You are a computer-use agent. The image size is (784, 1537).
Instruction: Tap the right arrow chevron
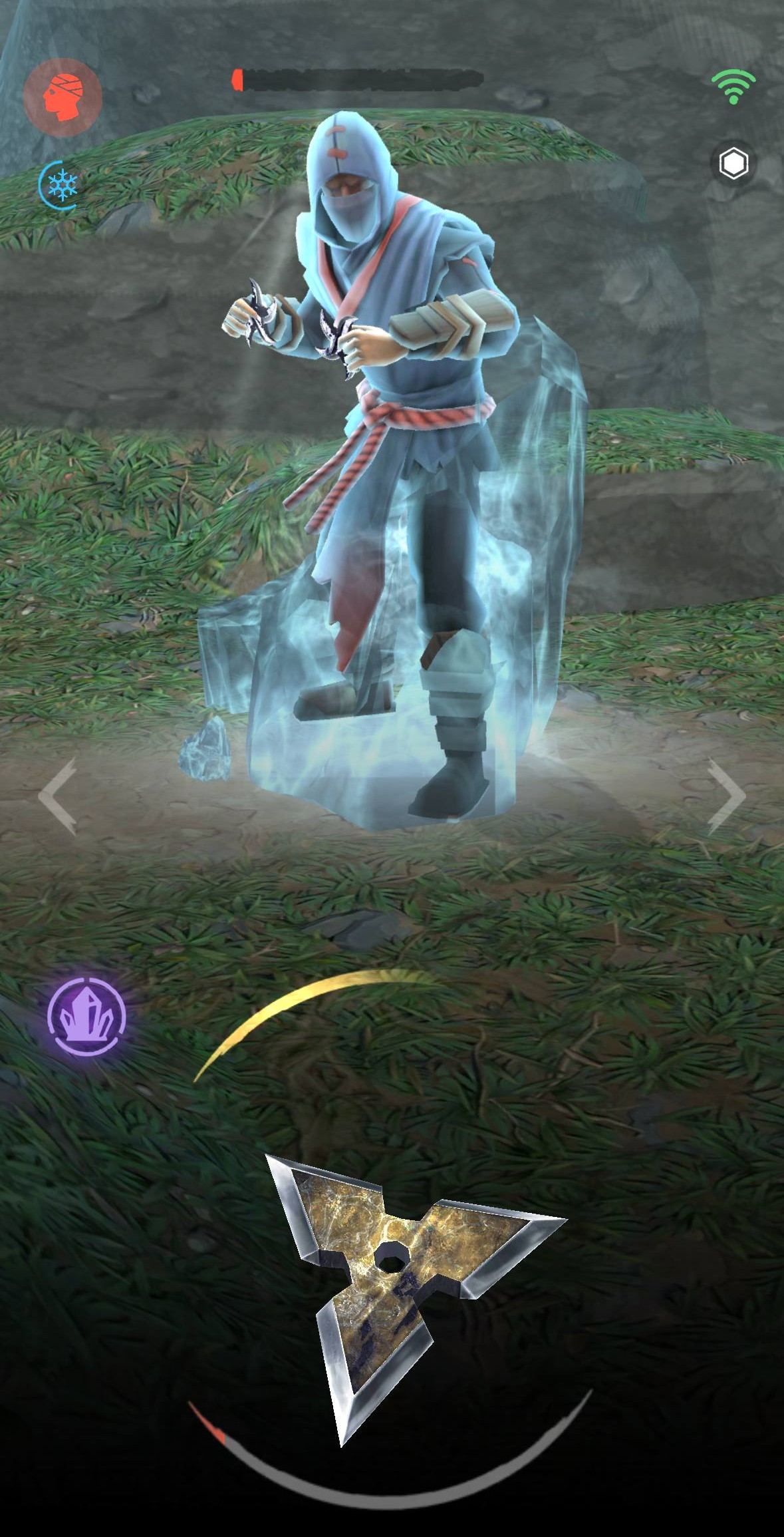tap(727, 796)
